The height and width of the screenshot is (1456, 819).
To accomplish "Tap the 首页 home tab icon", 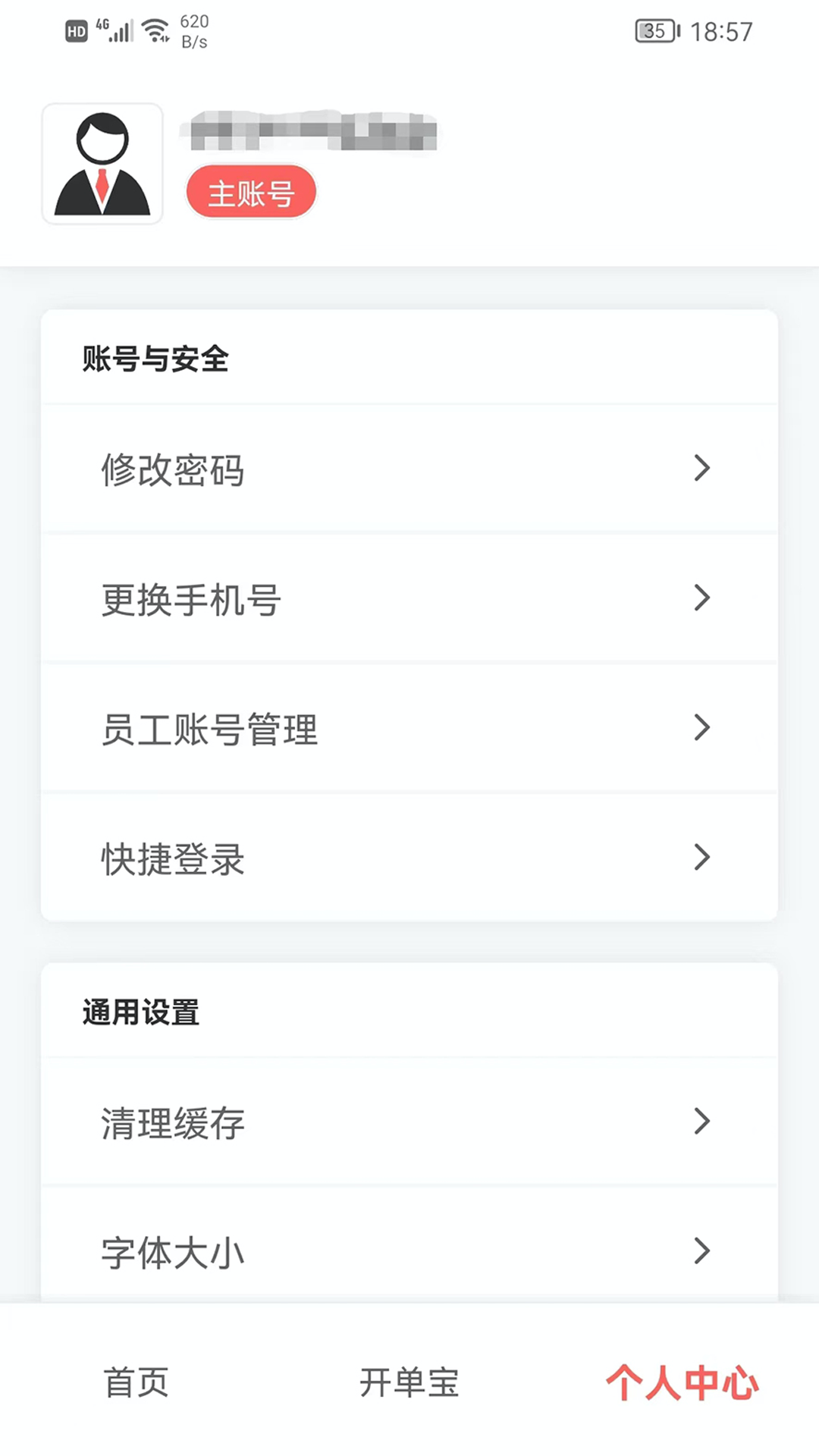I will tap(138, 1382).
